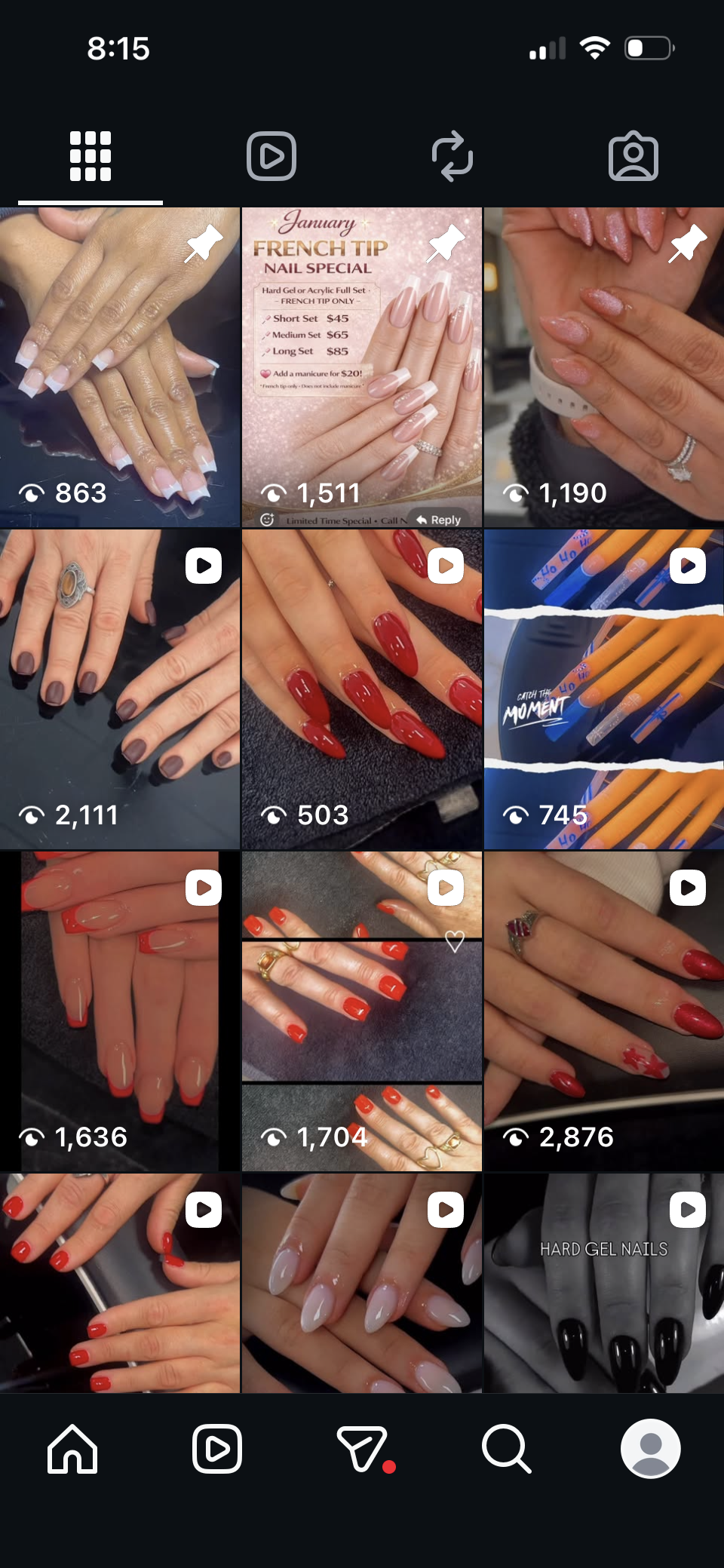Switch to the posts grid tab

point(90,156)
